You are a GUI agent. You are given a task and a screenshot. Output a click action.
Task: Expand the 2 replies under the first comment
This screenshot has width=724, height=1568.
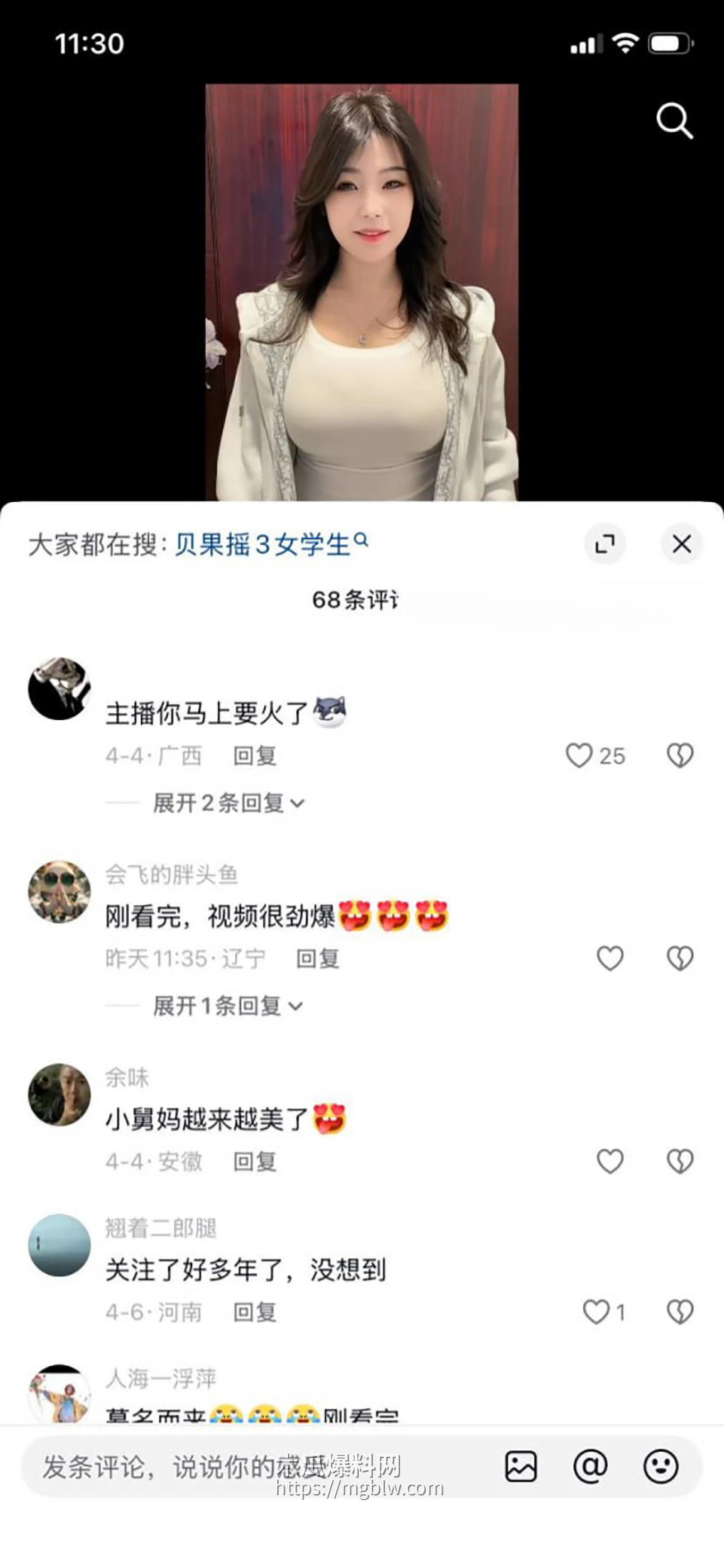pos(222,803)
